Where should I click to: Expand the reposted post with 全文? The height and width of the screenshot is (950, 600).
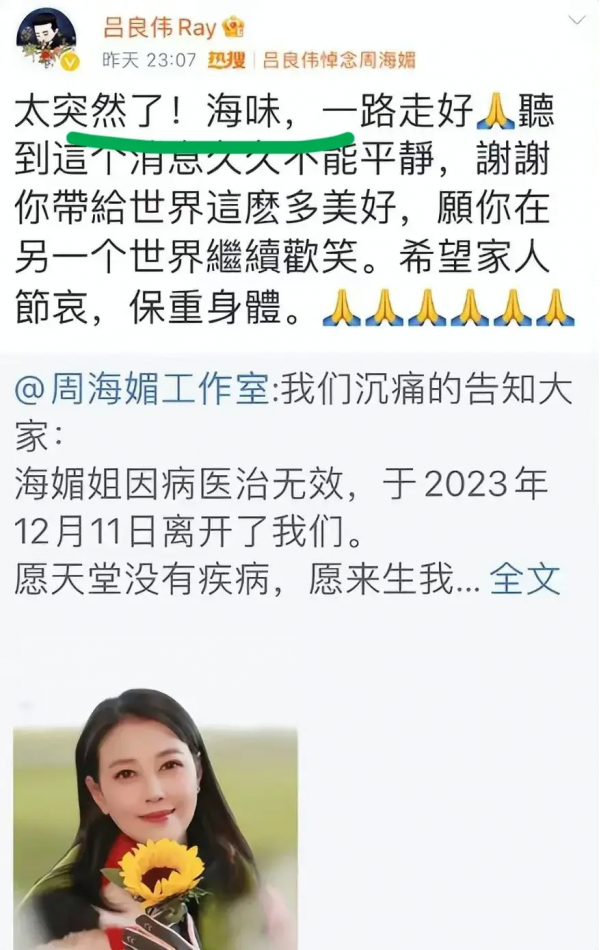(528, 579)
